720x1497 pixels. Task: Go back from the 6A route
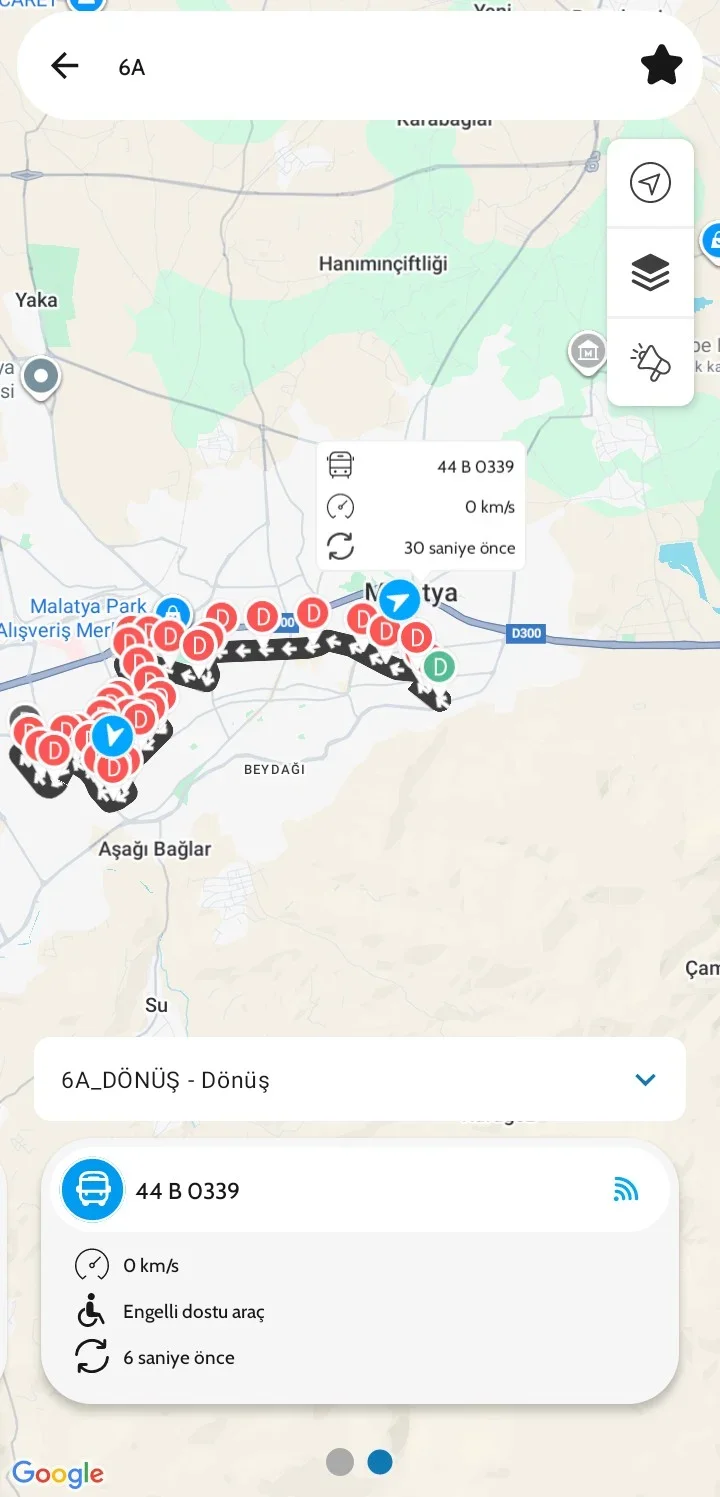click(x=65, y=67)
